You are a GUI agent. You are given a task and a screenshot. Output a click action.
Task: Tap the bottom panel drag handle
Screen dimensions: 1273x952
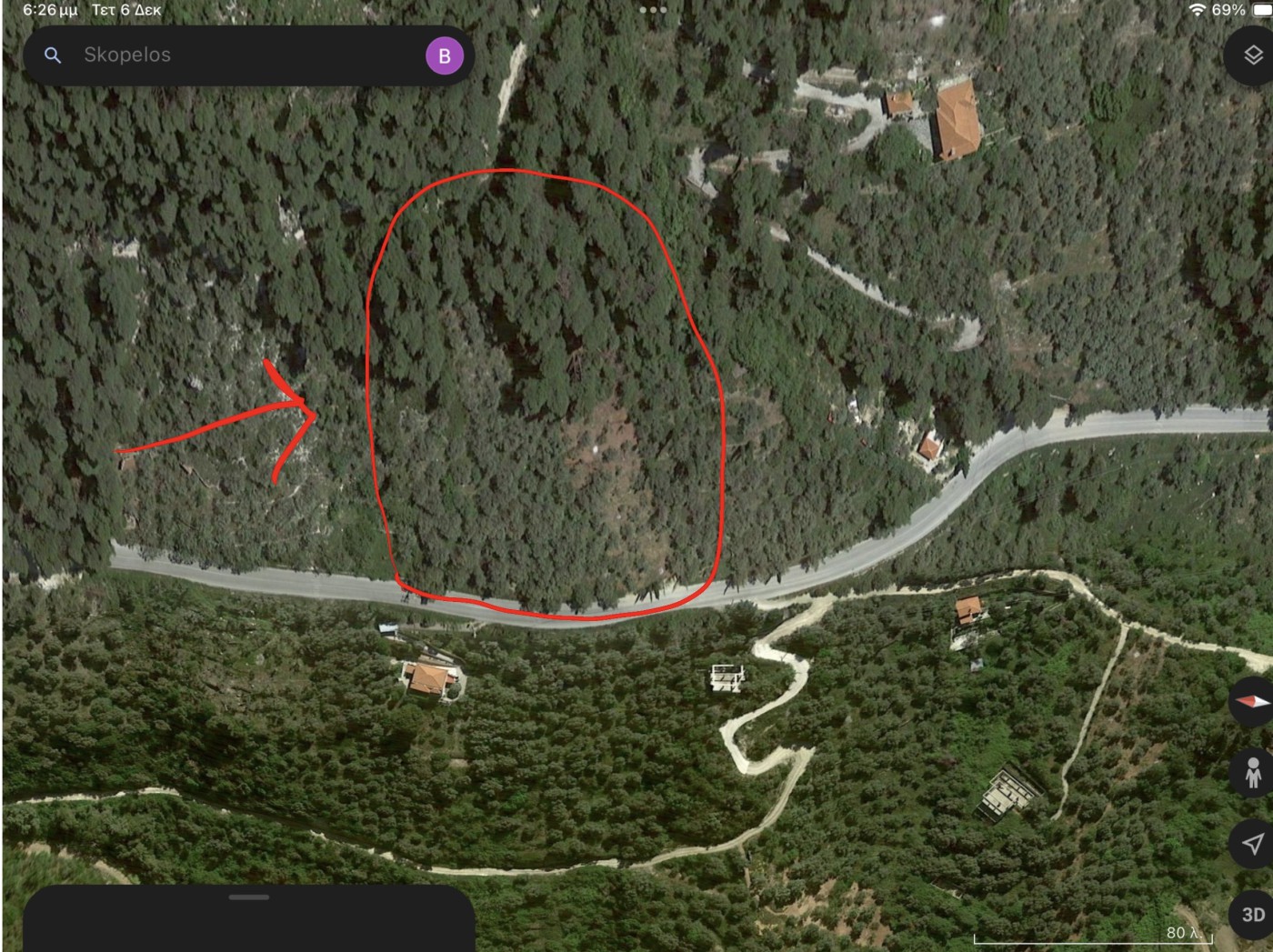pos(249,897)
